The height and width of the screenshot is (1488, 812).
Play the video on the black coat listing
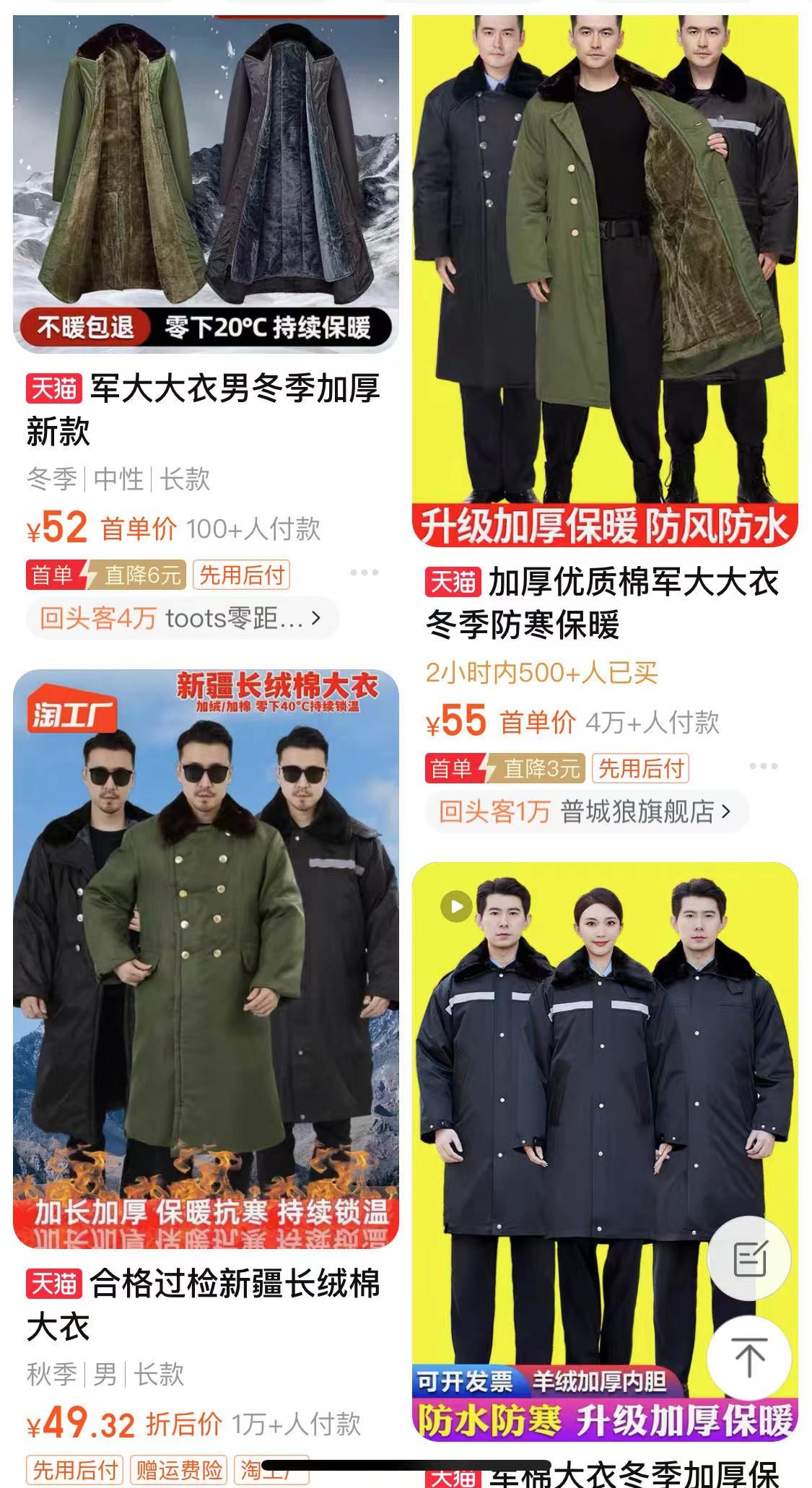pos(456,905)
